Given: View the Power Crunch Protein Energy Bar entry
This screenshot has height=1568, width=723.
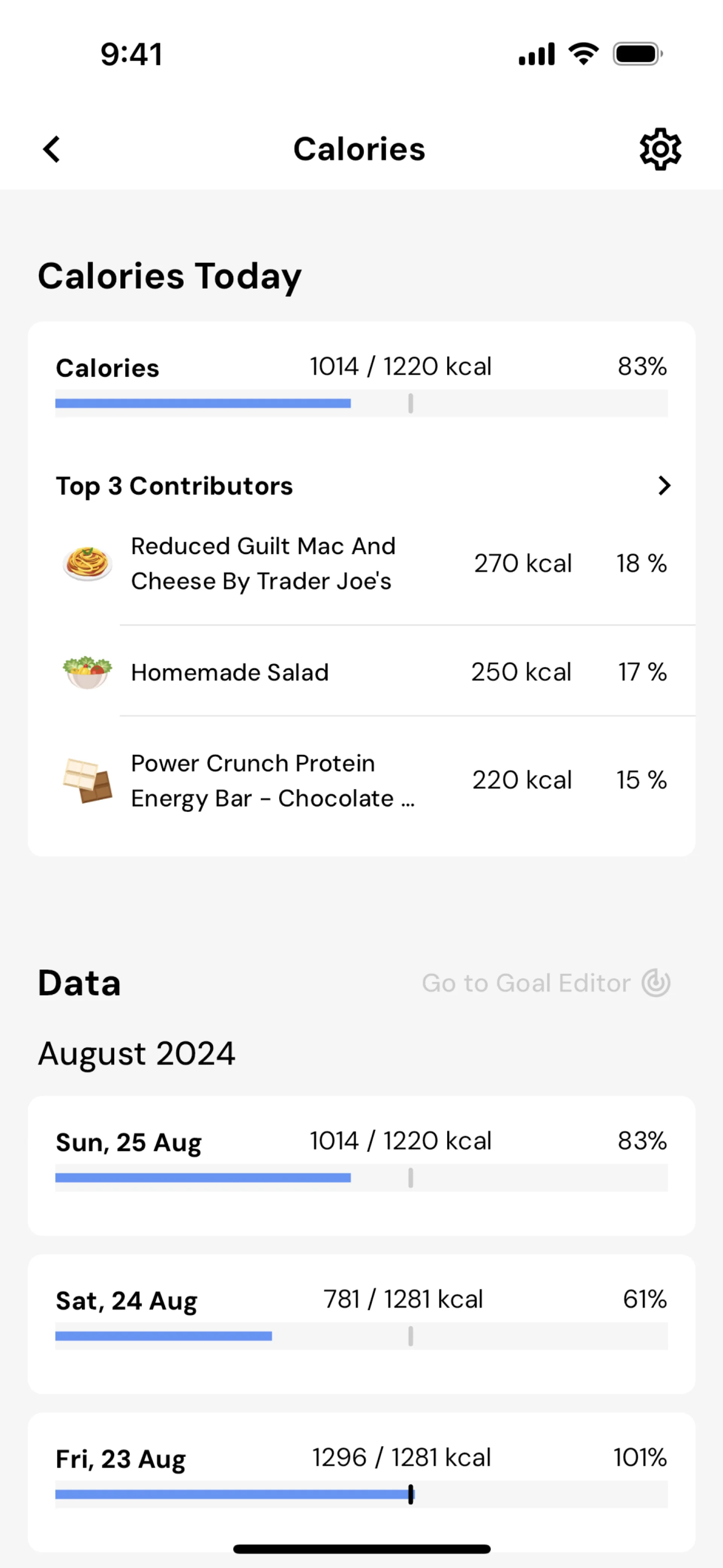Looking at the screenshot, I should click(x=361, y=780).
